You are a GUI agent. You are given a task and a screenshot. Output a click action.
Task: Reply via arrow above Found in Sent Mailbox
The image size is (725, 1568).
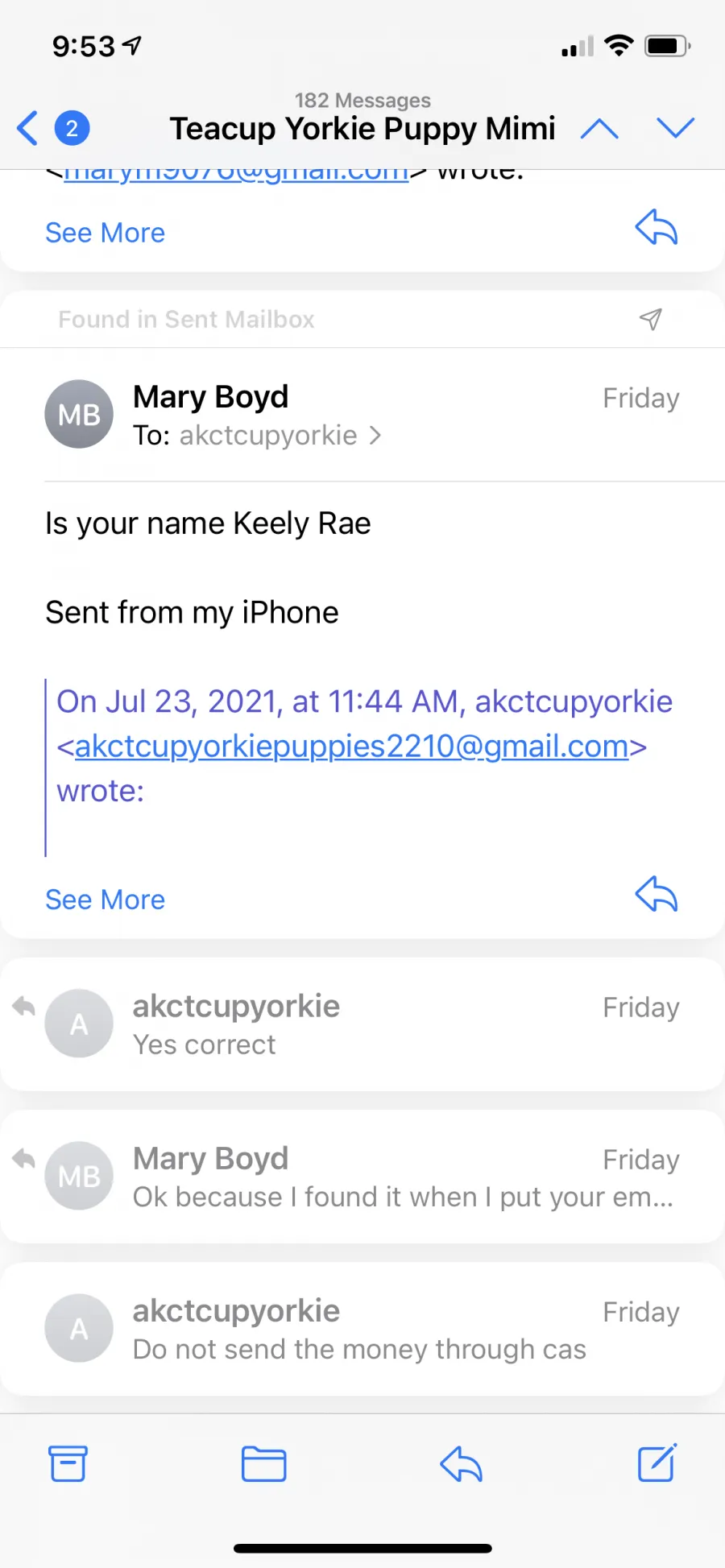[657, 227]
